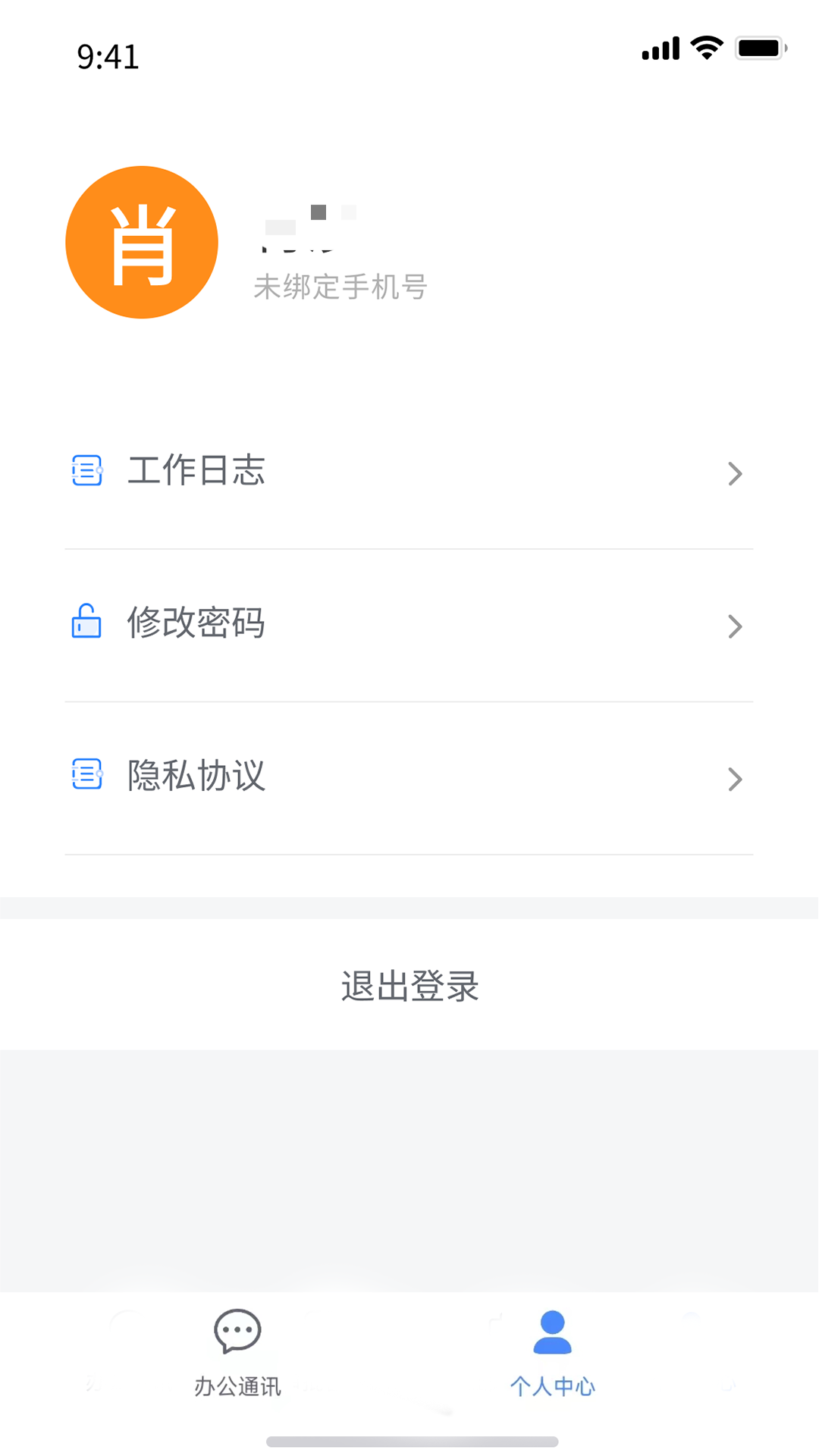Tap 退出登录 to log out
Image resolution: width=819 pixels, height=1456 pixels.
tap(409, 986)
